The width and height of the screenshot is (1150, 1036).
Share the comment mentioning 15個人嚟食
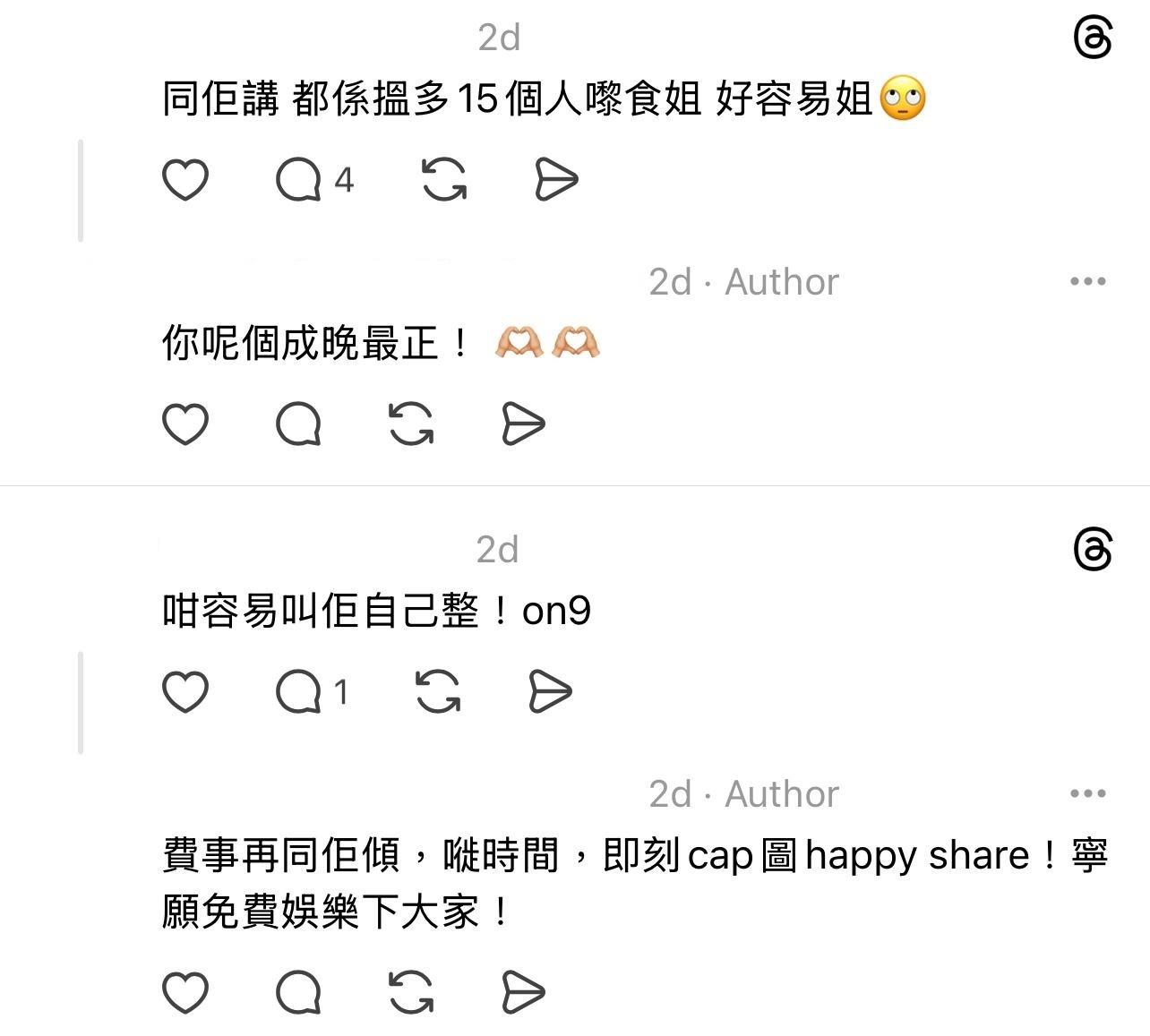556,179
